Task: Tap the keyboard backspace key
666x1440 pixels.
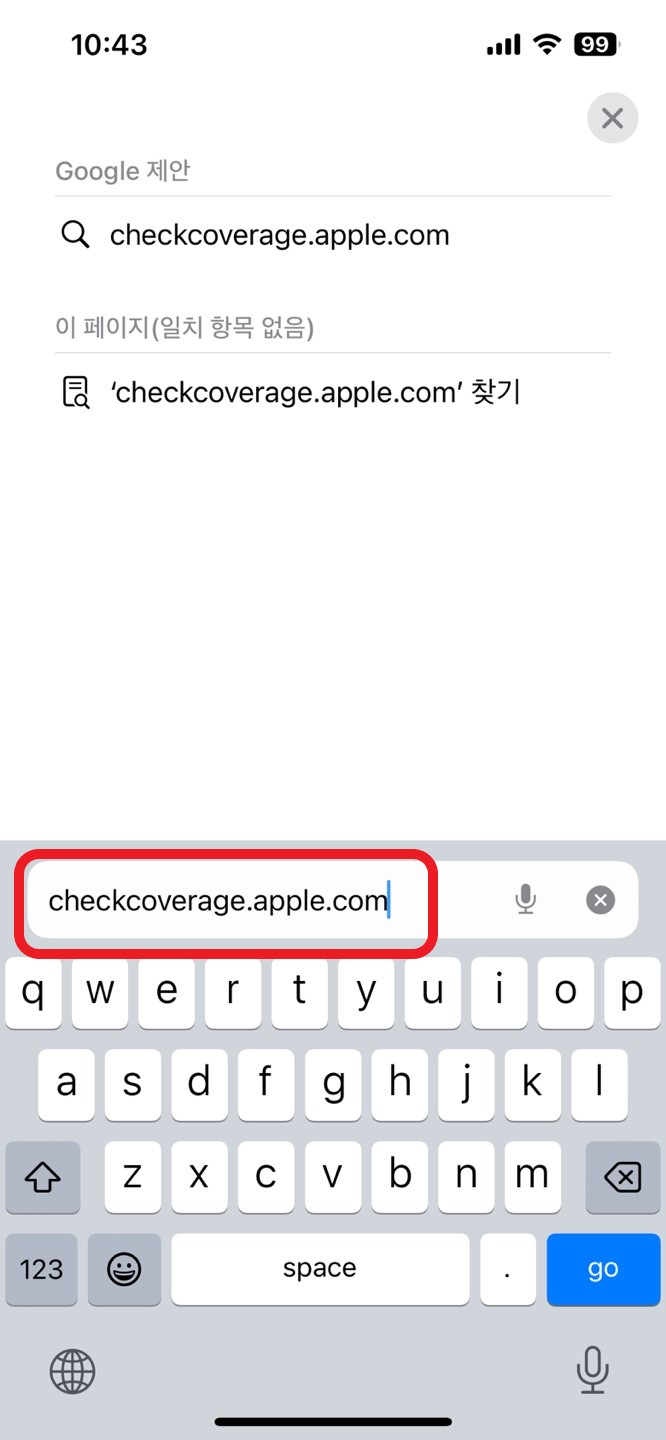Action: click(622, 1177)
